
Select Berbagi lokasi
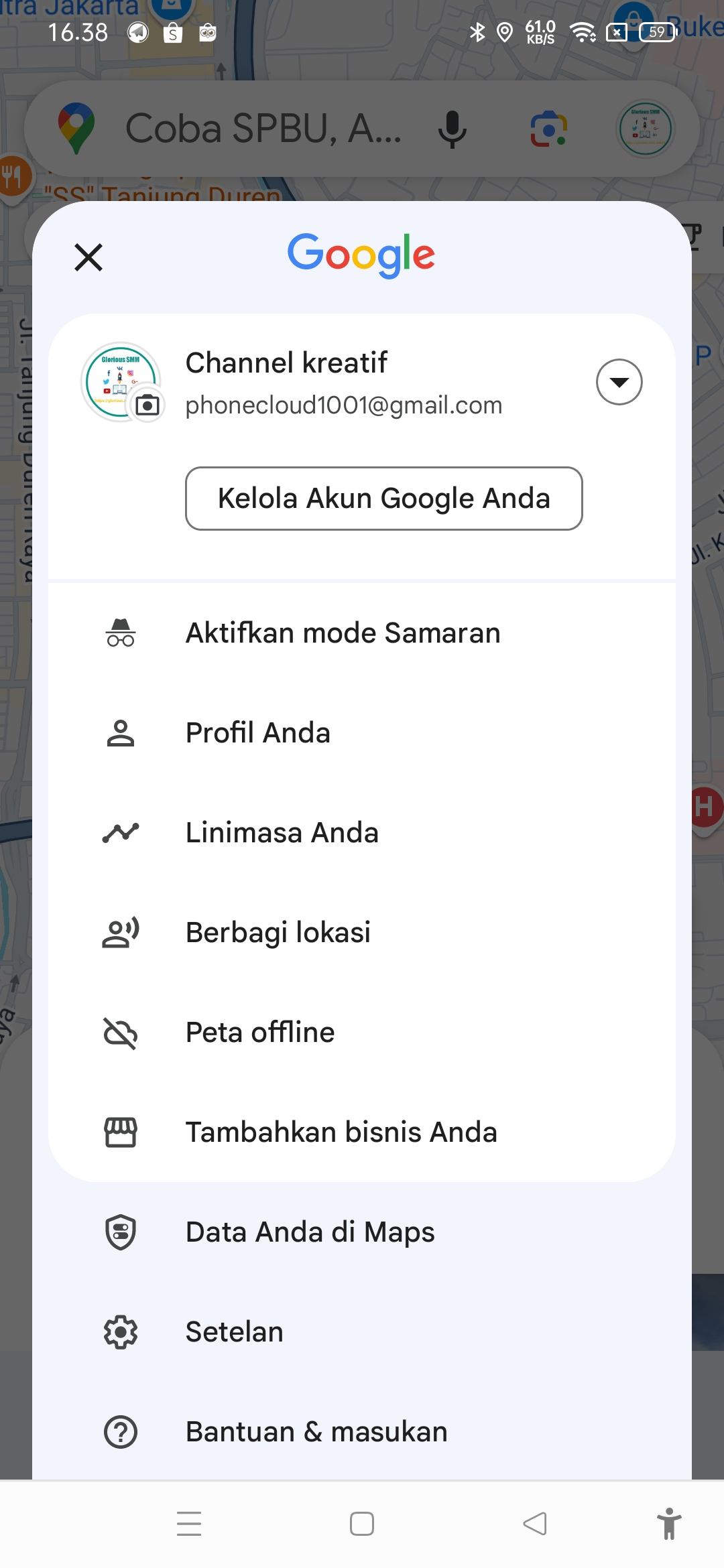point(362,932)
